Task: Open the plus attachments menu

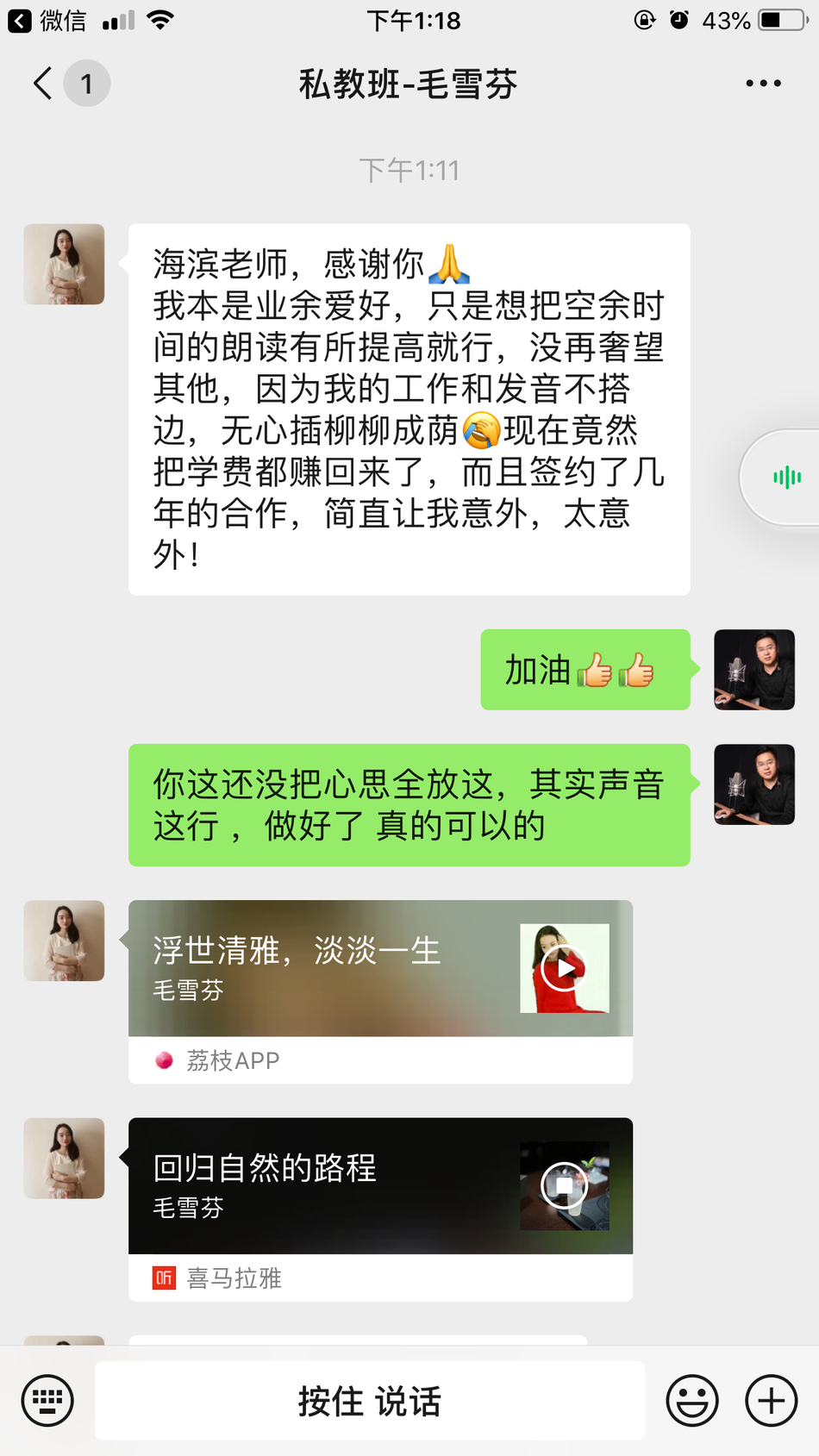Action: coord(771,1400)
